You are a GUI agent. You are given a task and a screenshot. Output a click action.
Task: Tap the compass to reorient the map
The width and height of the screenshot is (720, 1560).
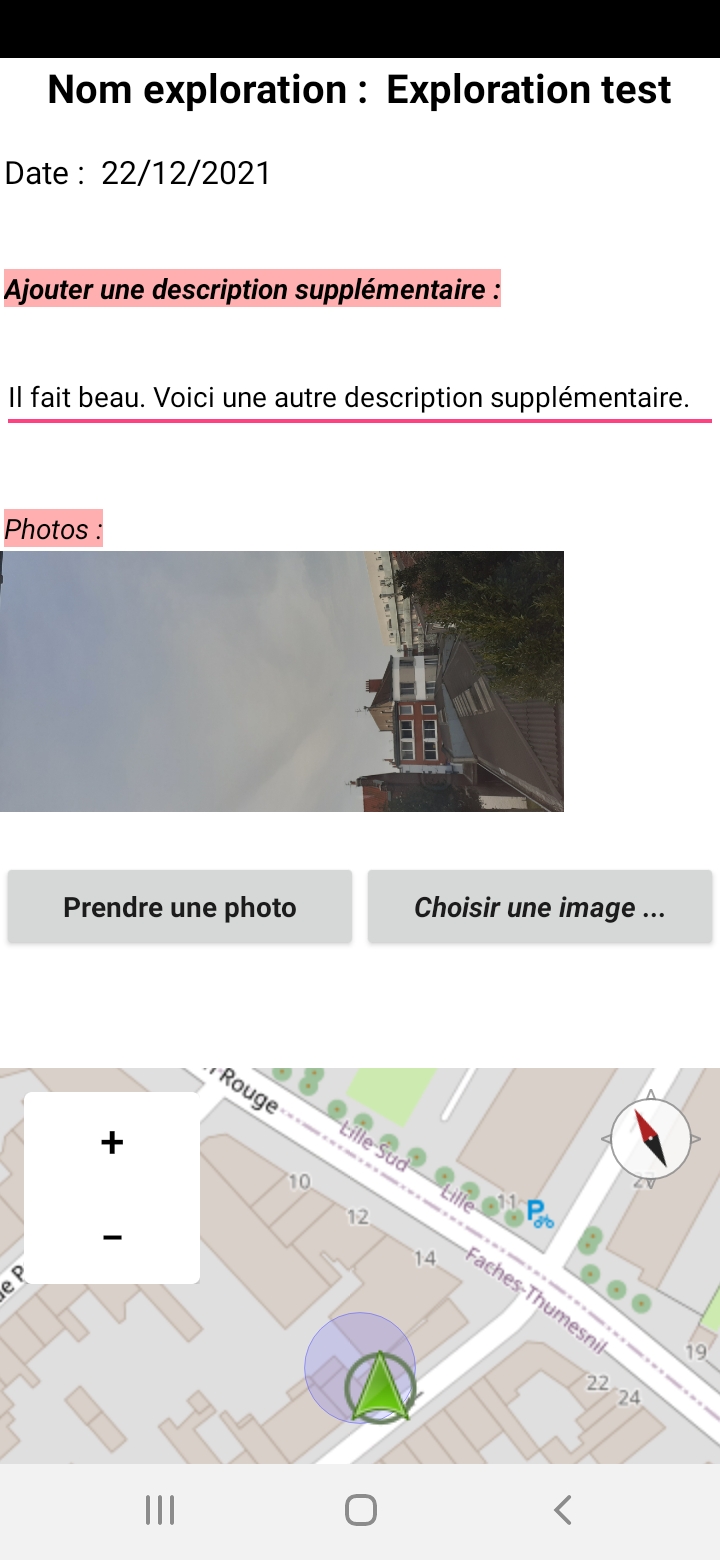point(651,1140)
